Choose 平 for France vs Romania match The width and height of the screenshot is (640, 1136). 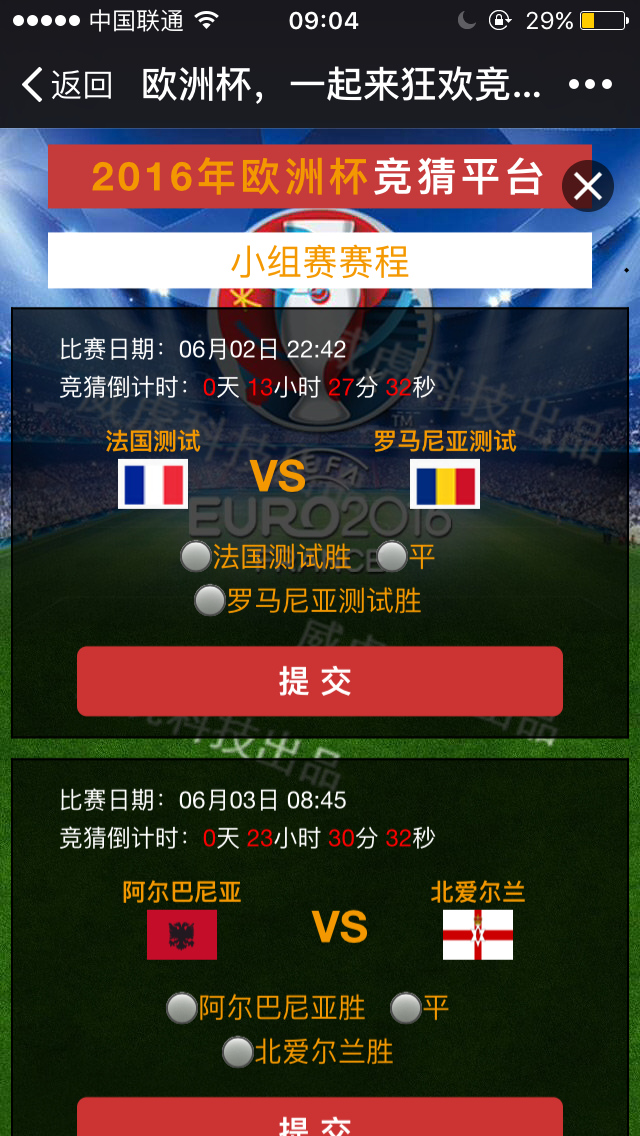392,556
